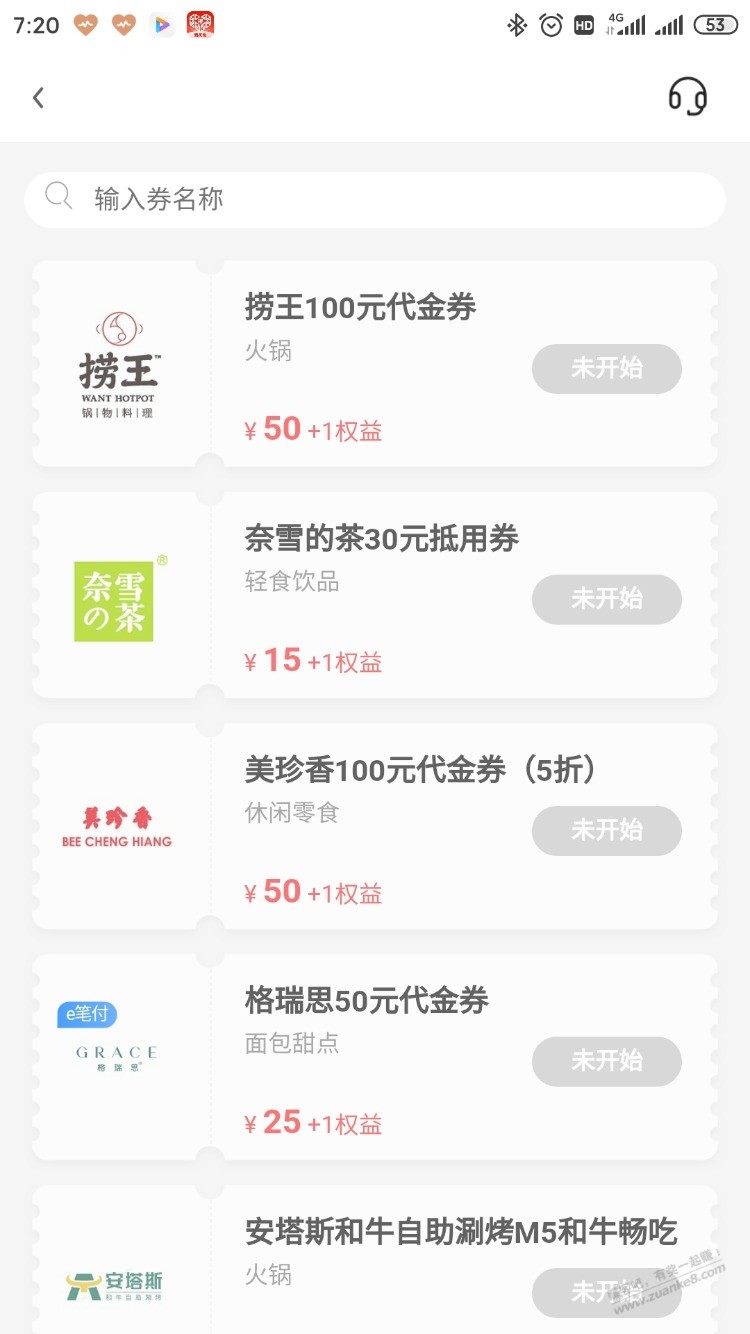Tap 未开始 on the 美珍香 coupon

606,831
